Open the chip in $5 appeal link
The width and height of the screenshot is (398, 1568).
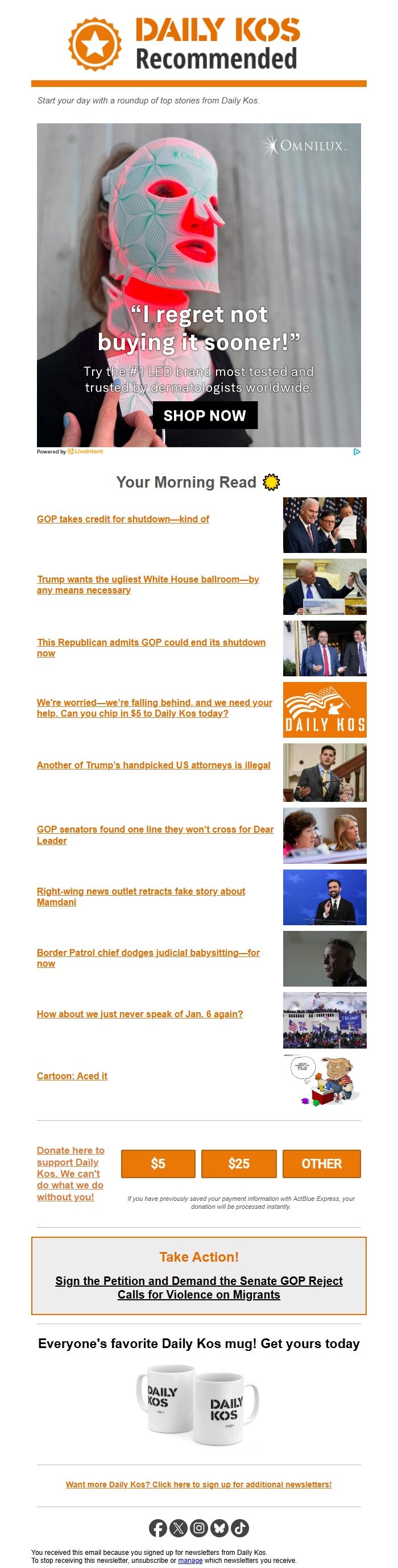(x=154, y=703)
